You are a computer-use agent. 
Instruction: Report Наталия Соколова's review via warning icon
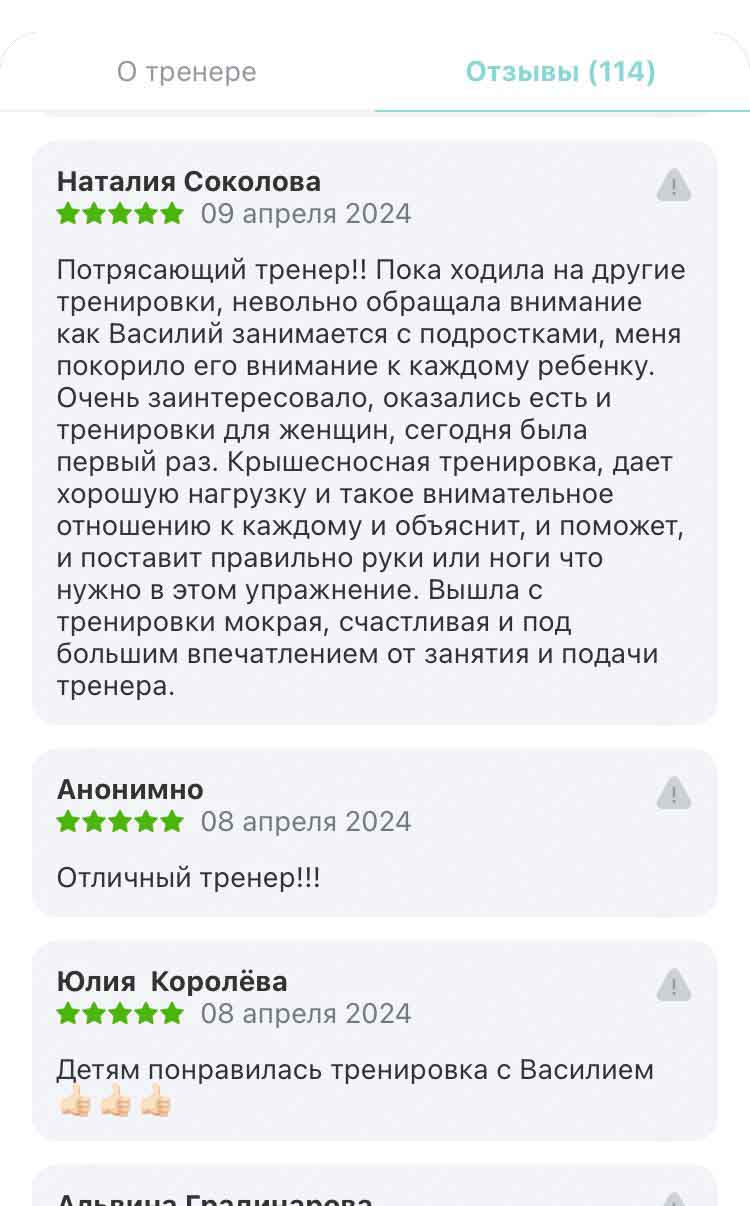[674, 186]
